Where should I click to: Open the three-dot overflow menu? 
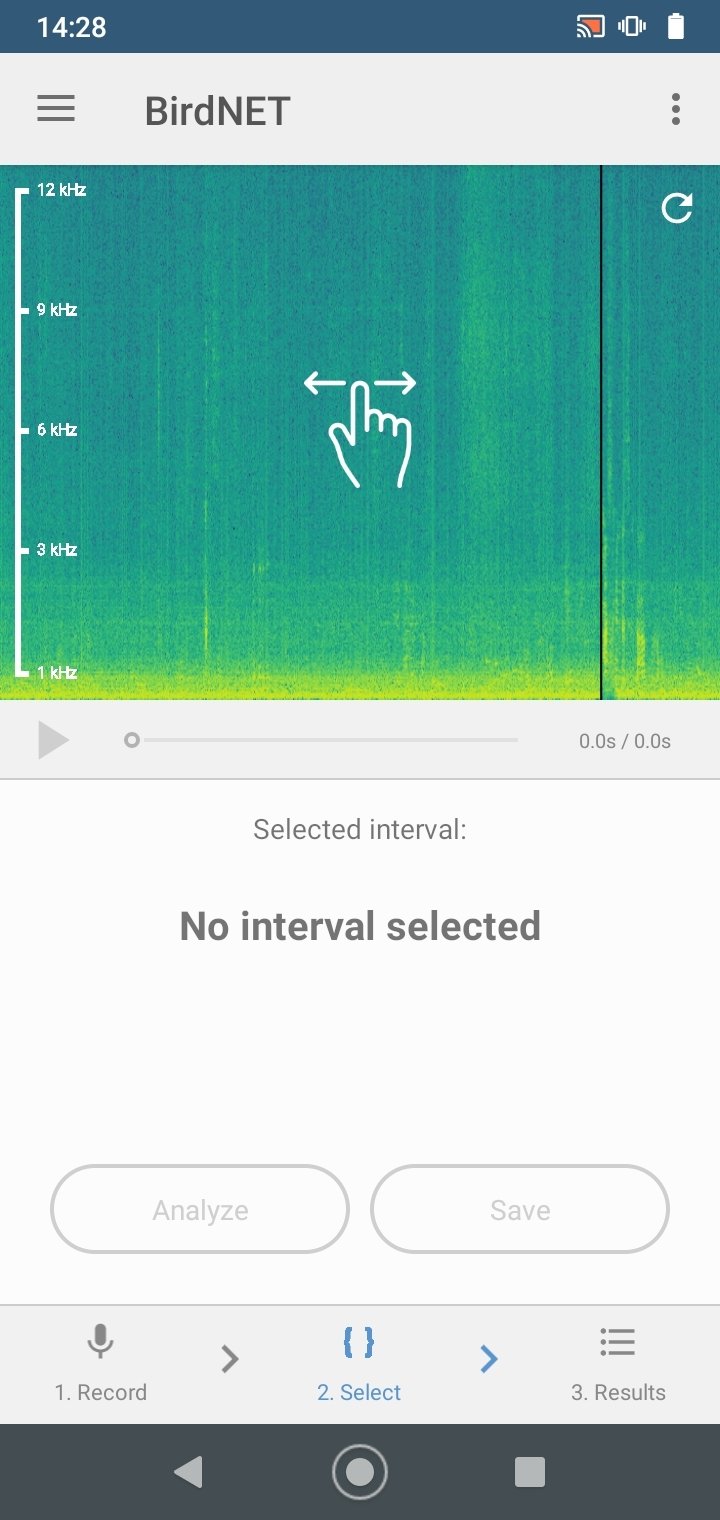(x=676, y=109)
